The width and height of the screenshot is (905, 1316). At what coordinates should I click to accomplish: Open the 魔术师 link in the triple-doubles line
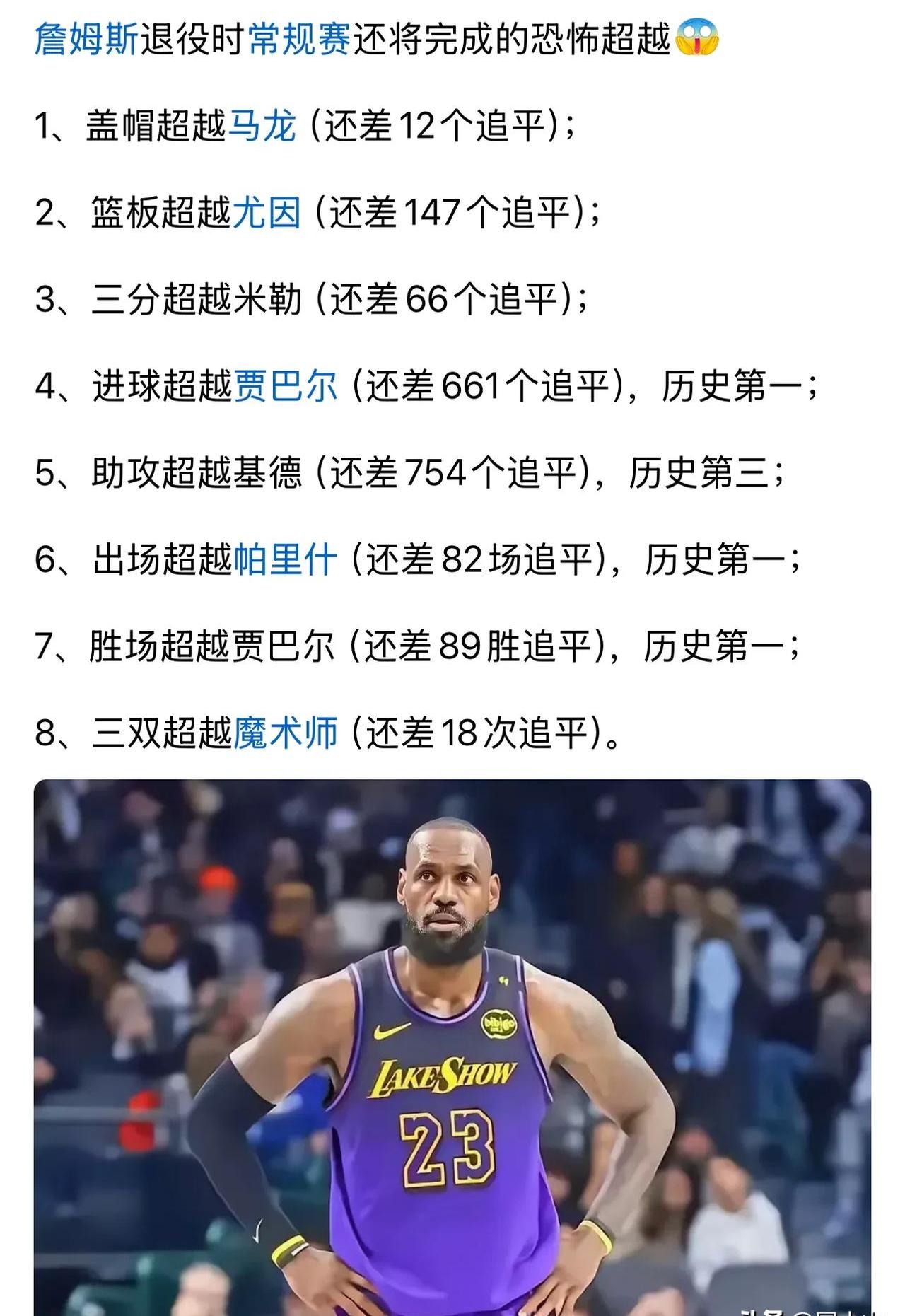click(x=285, y=733)
